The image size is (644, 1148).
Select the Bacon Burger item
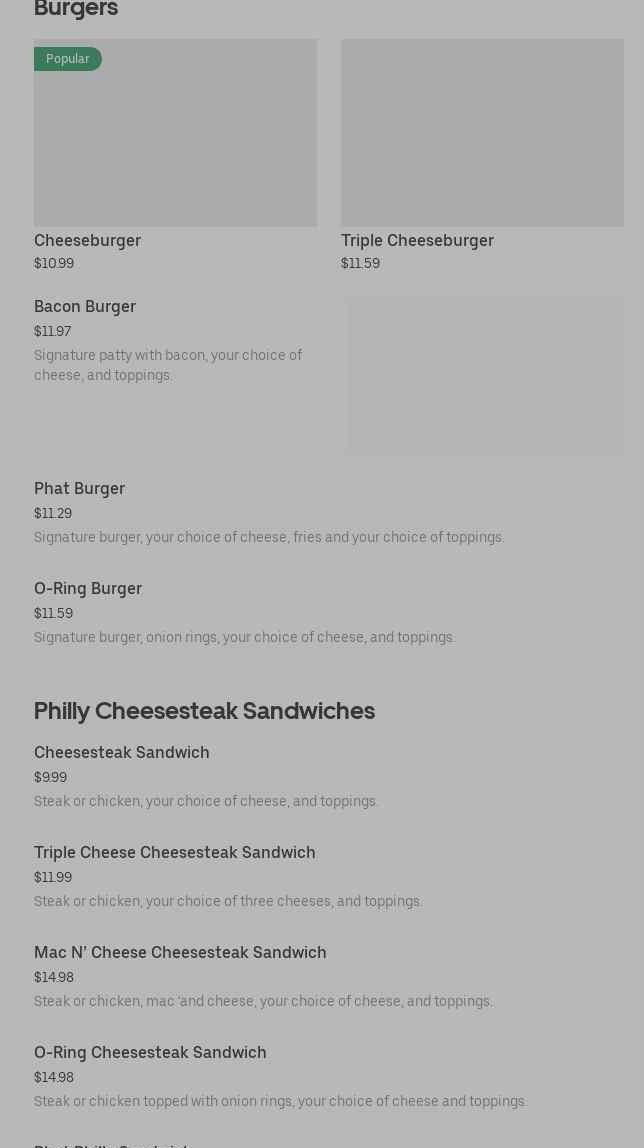[329, 375]
